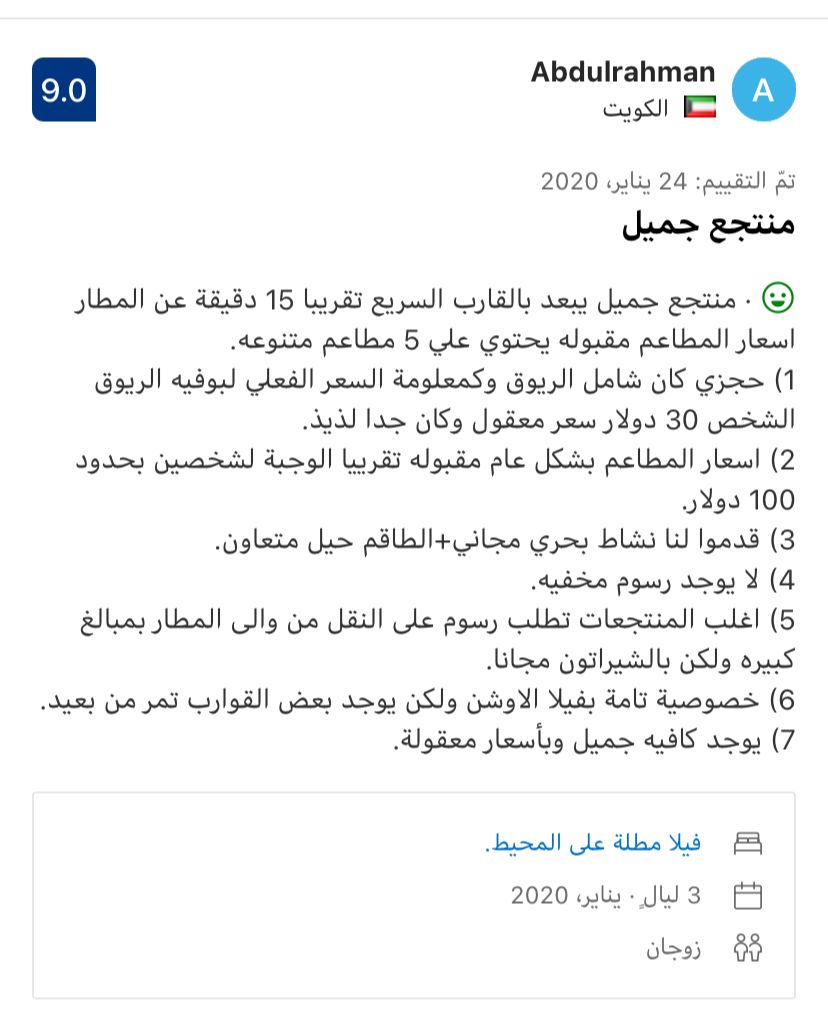Open reviewer Abdulrahman's avatar
The height and width of the screenshot is (1017, 828).
[764, 90]
